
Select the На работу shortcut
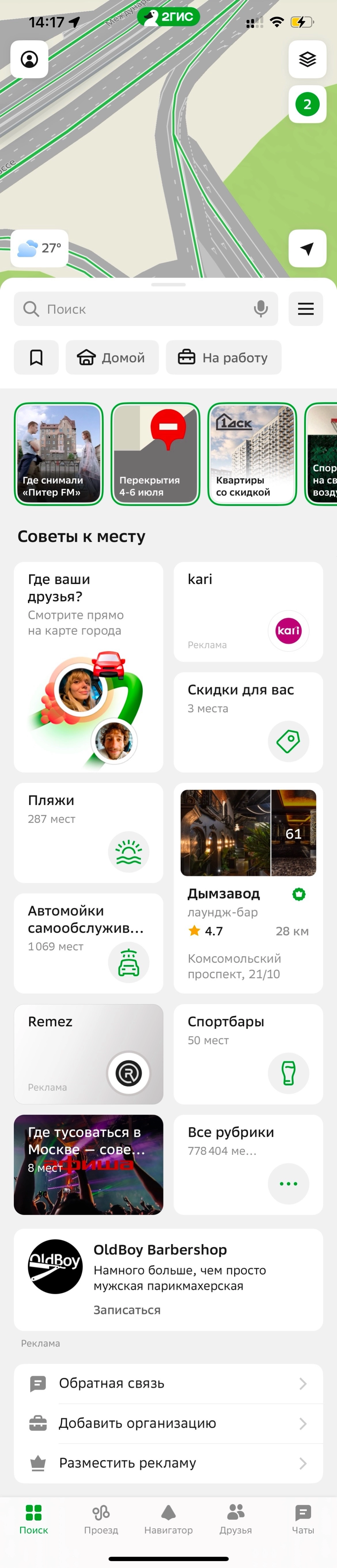click(x=224, y=357)
